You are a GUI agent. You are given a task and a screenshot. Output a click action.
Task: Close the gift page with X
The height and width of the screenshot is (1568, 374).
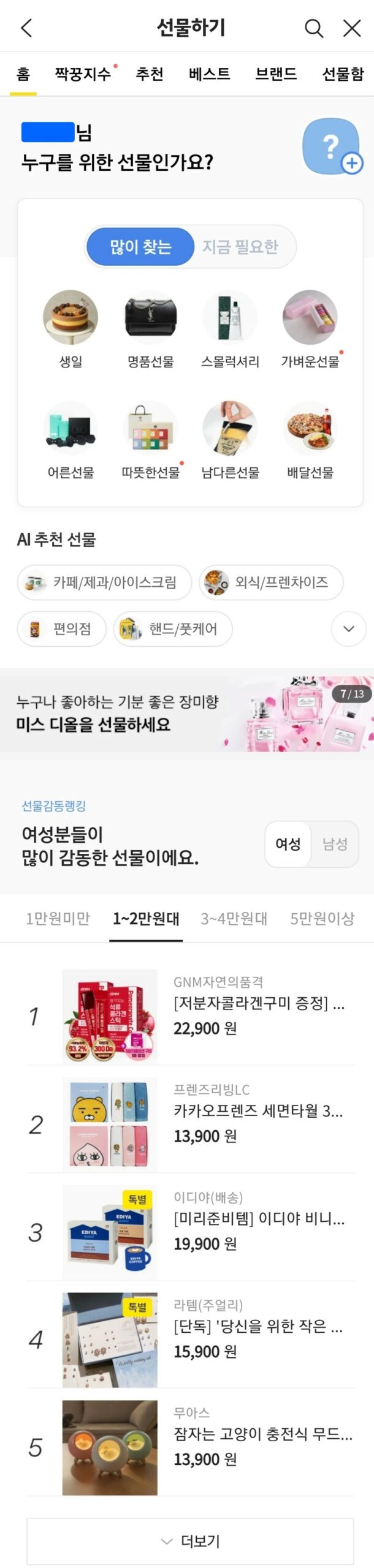click(352, 28)
